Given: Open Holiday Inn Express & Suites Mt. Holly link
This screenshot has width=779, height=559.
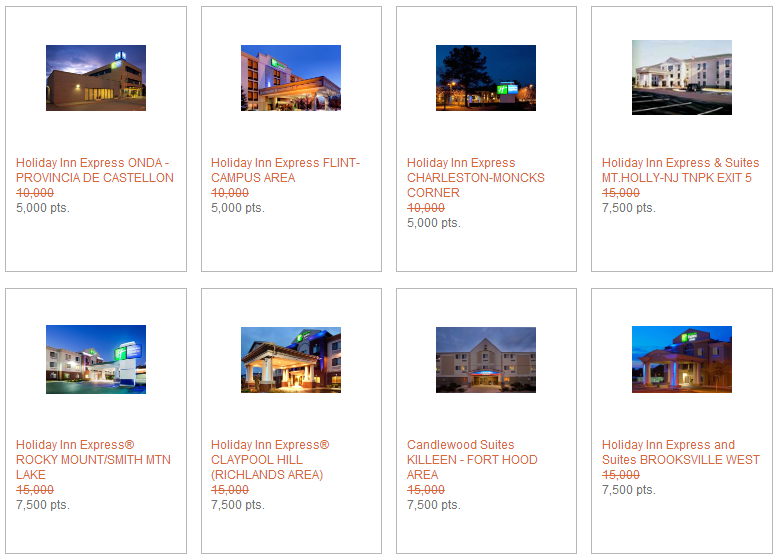Looking at the screenshot, I should coord(680,170).
